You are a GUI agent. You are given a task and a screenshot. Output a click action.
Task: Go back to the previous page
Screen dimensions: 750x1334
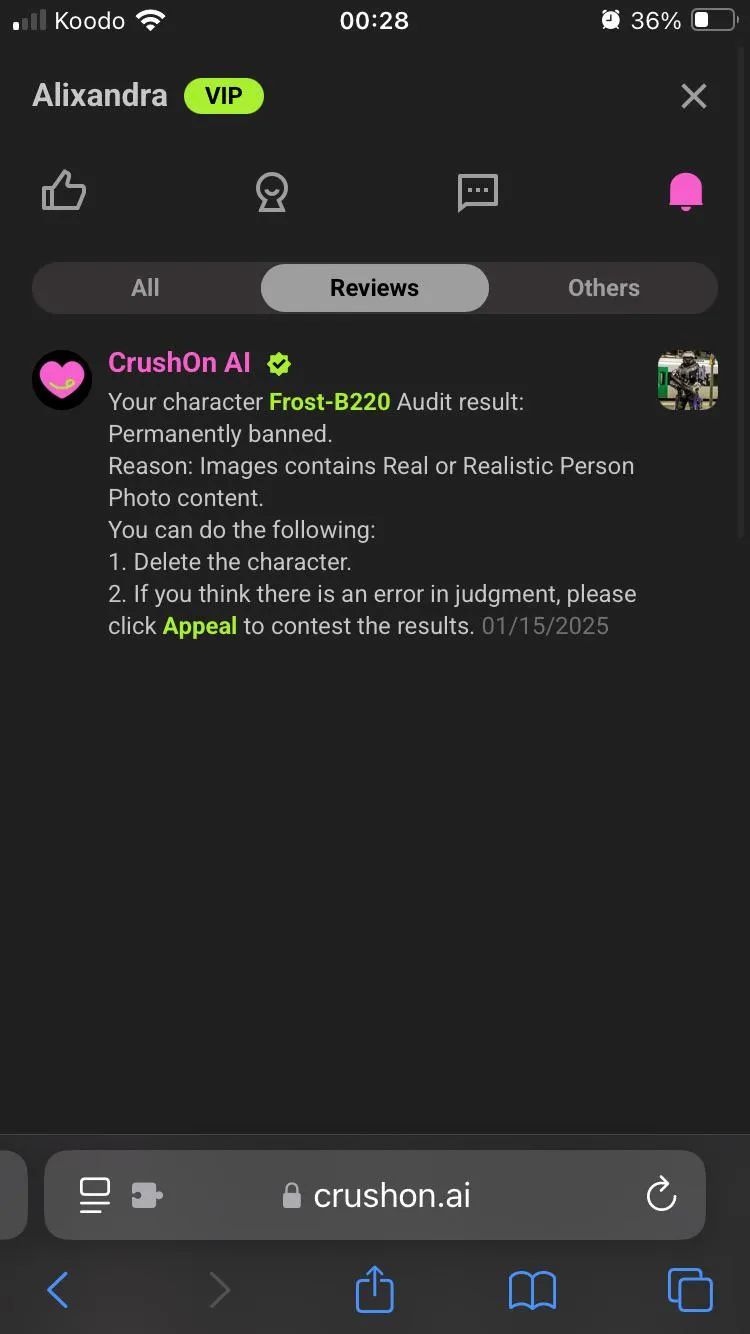tap(58, 1290)
